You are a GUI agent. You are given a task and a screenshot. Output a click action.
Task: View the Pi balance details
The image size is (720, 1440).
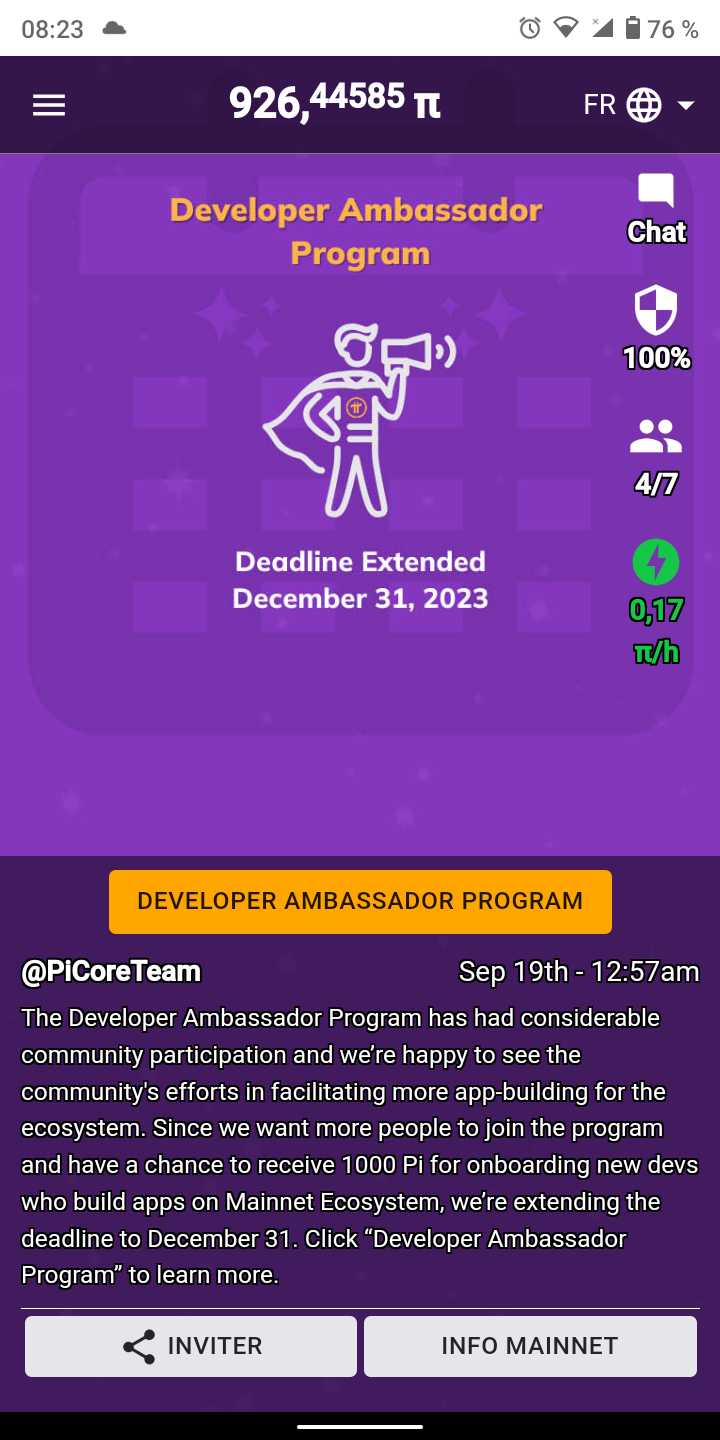coord(335,102)
